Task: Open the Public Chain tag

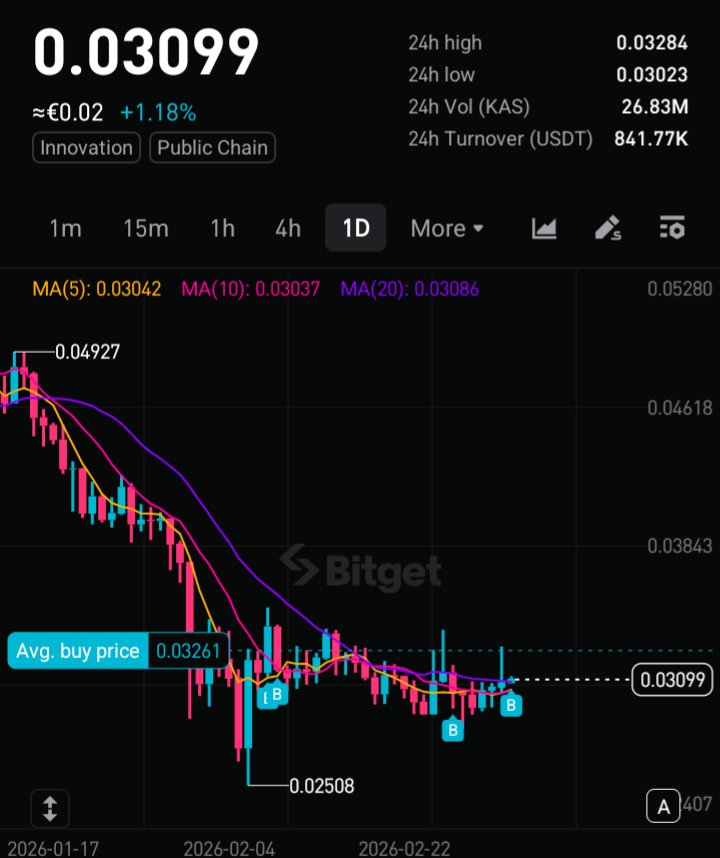Action: (212, 148)
